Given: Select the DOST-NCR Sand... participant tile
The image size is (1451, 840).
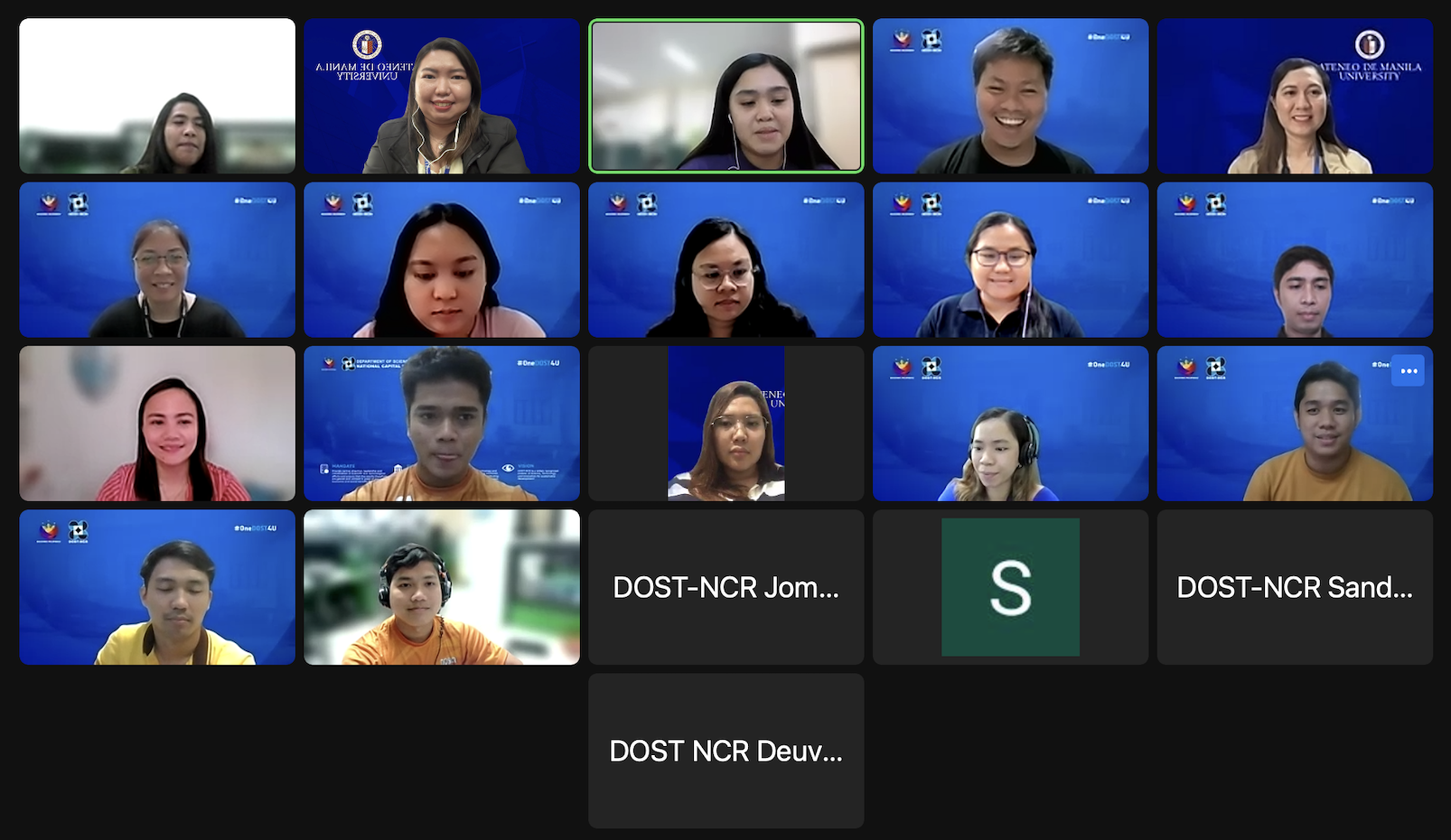Looking at the screenshot, I should pyautogui.click(x=1294, y=587).
